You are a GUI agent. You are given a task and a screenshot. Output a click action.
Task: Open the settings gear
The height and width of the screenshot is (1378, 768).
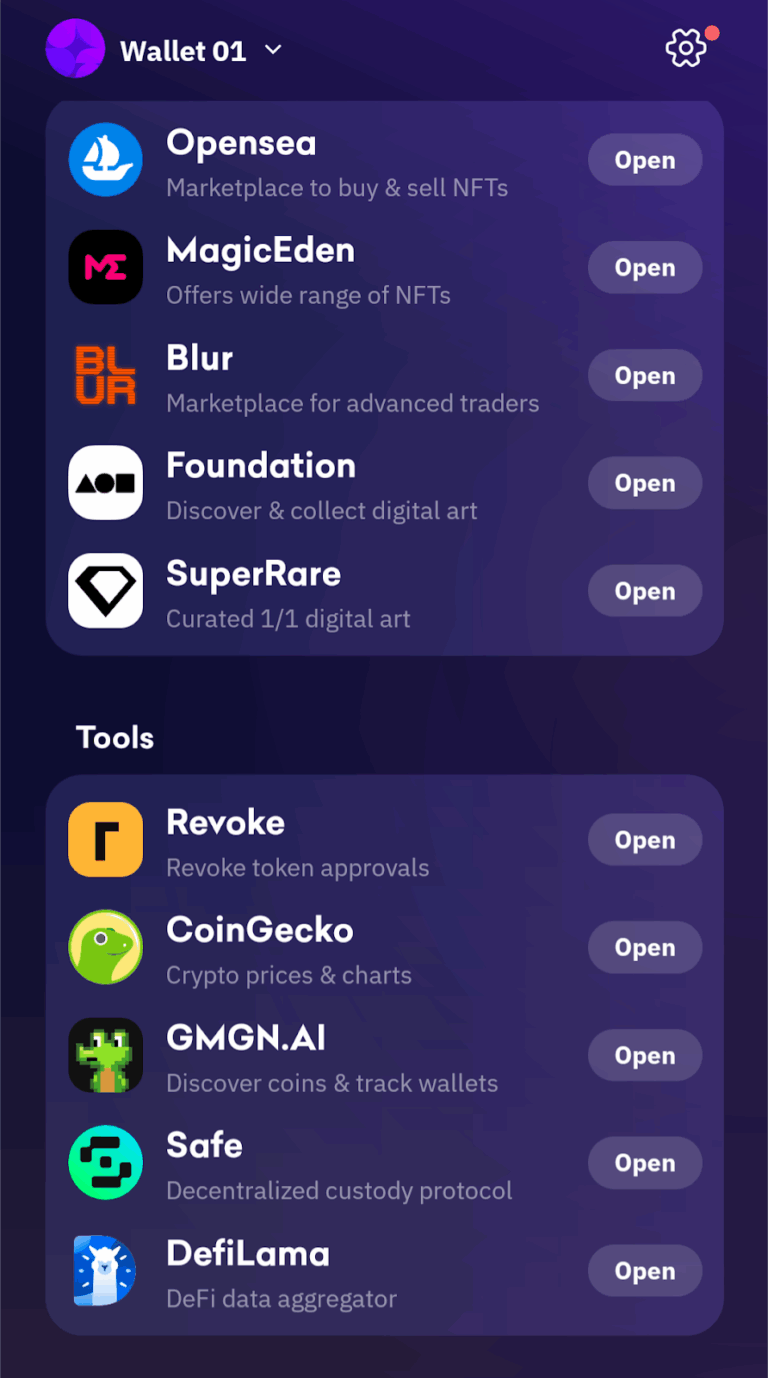[685, 47]
